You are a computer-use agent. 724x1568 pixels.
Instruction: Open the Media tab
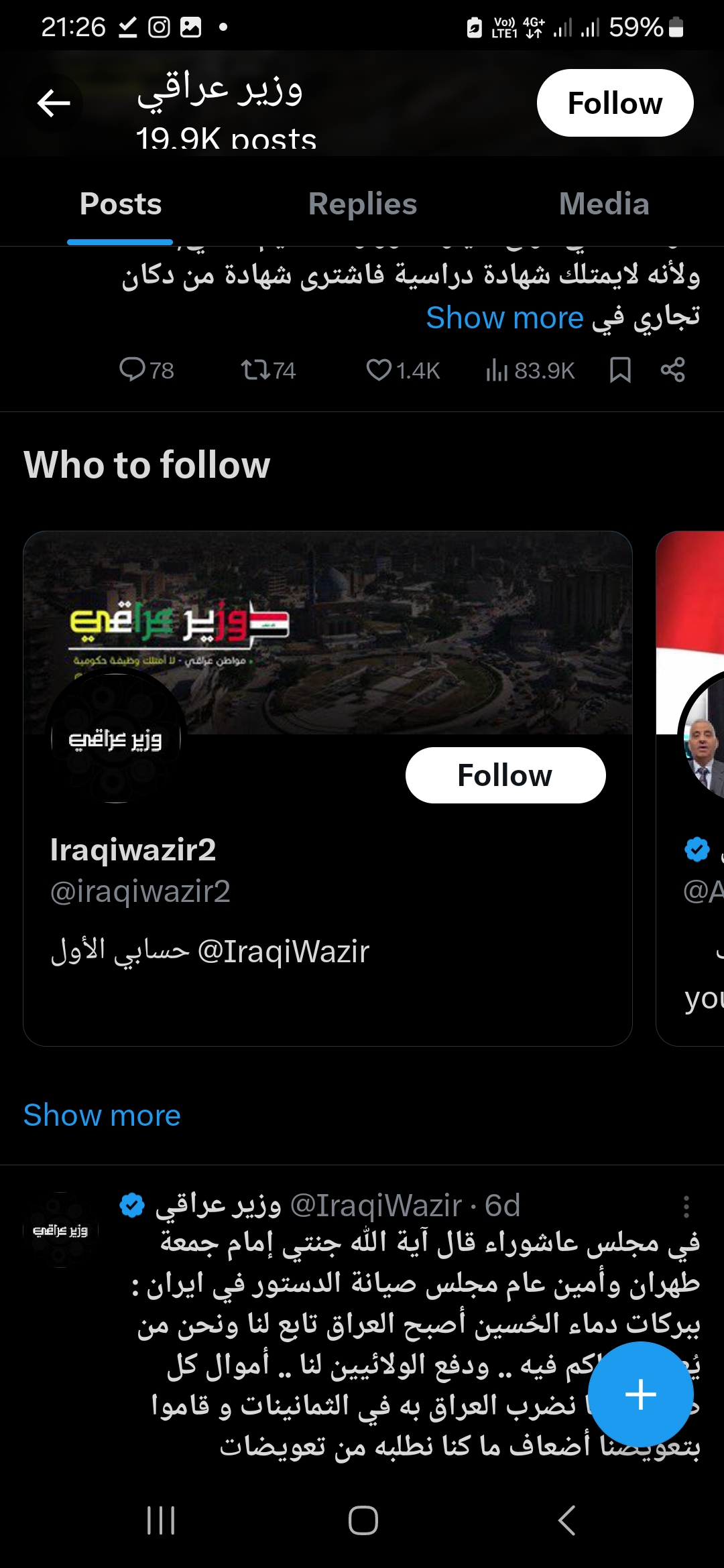click(604, 204)
